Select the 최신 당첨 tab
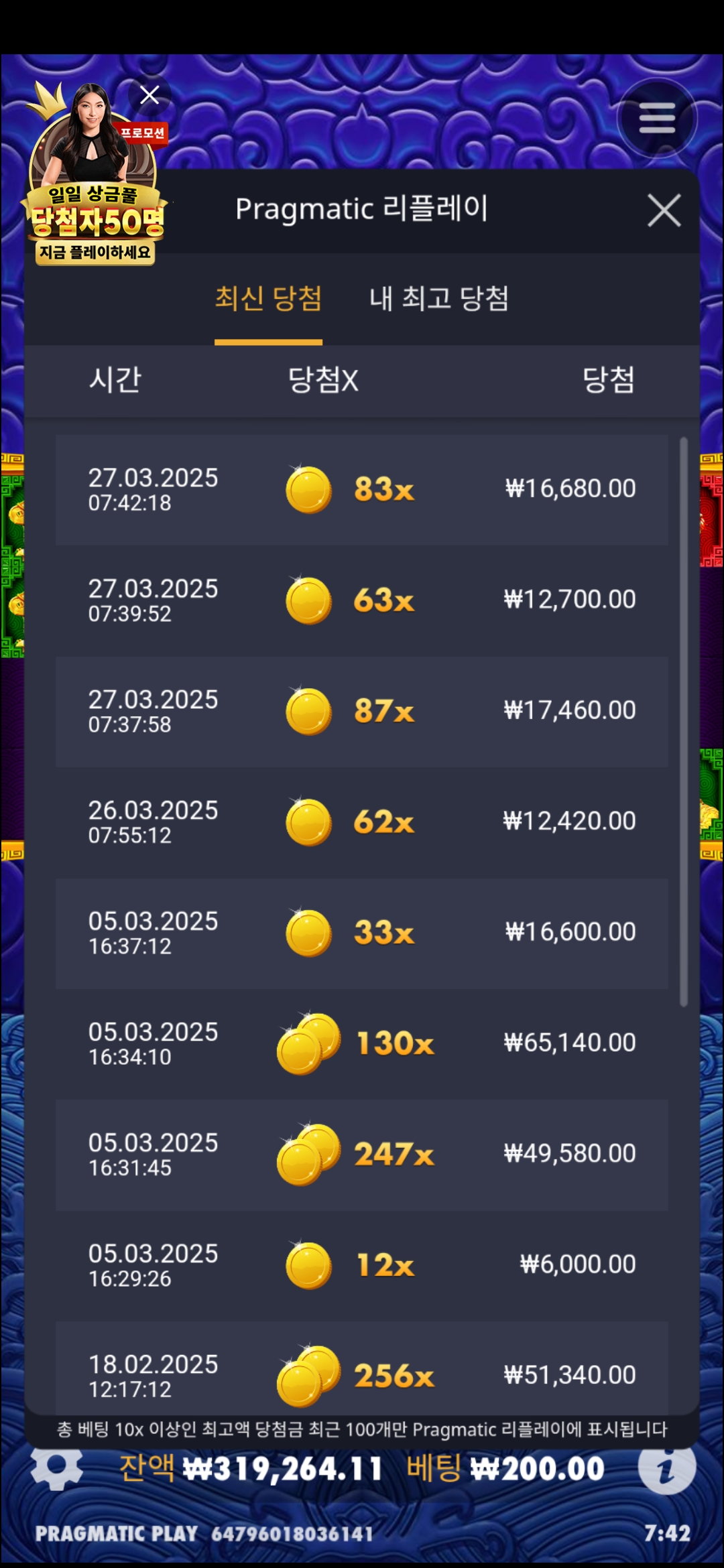724x1568 pixels. click(268, 299)
